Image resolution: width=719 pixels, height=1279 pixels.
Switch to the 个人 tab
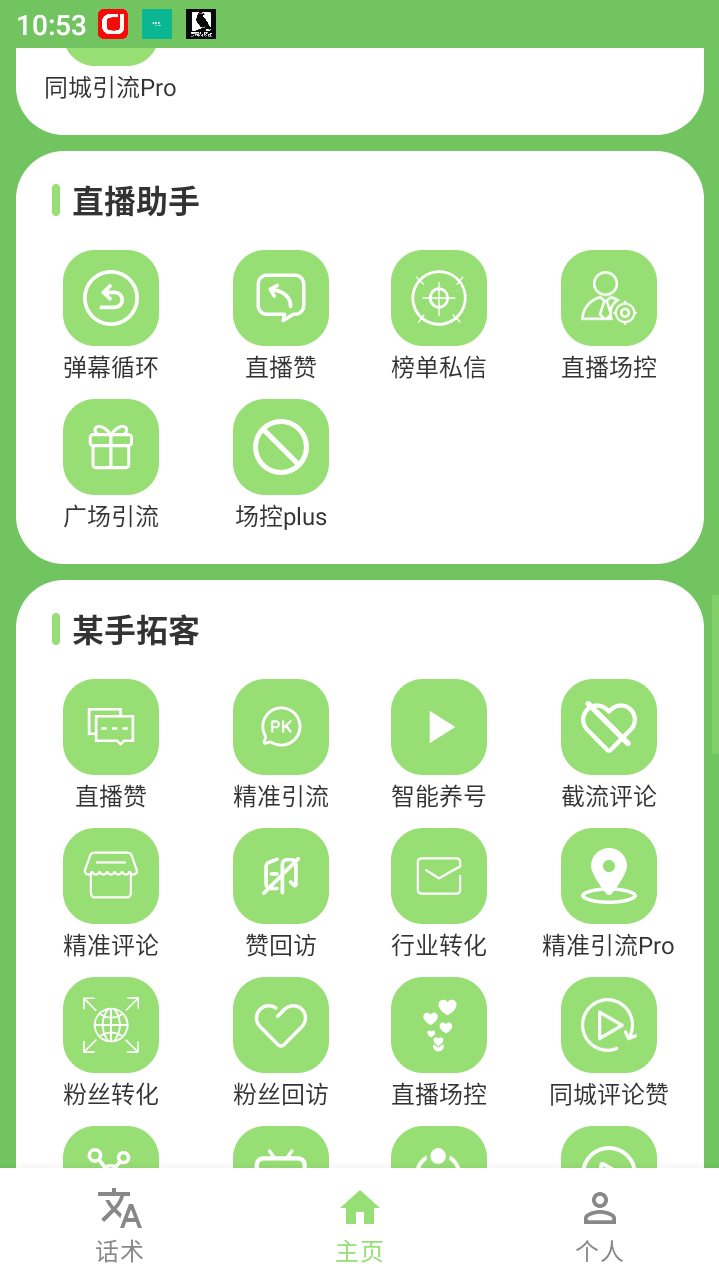(599, 1225)
